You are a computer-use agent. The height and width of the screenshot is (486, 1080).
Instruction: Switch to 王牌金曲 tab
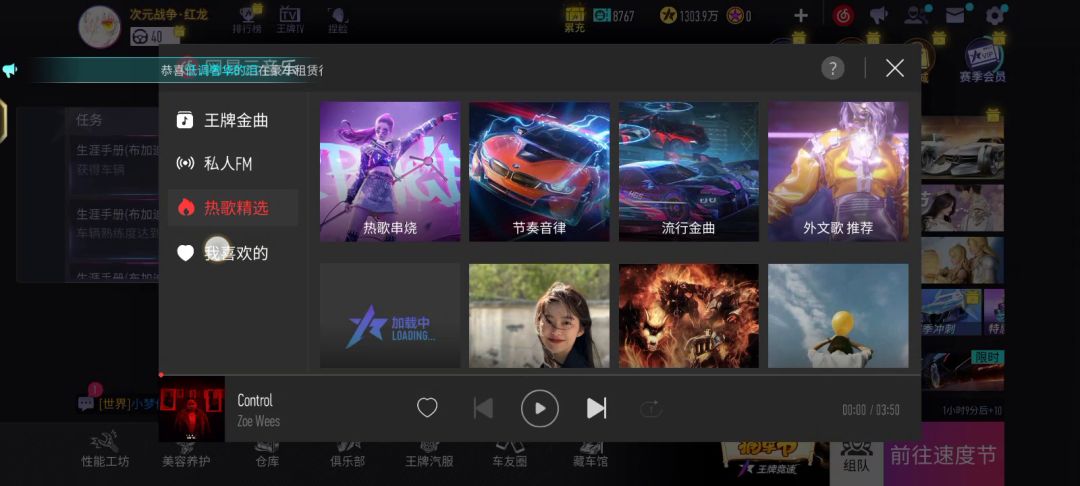click(x=233, y=120)
